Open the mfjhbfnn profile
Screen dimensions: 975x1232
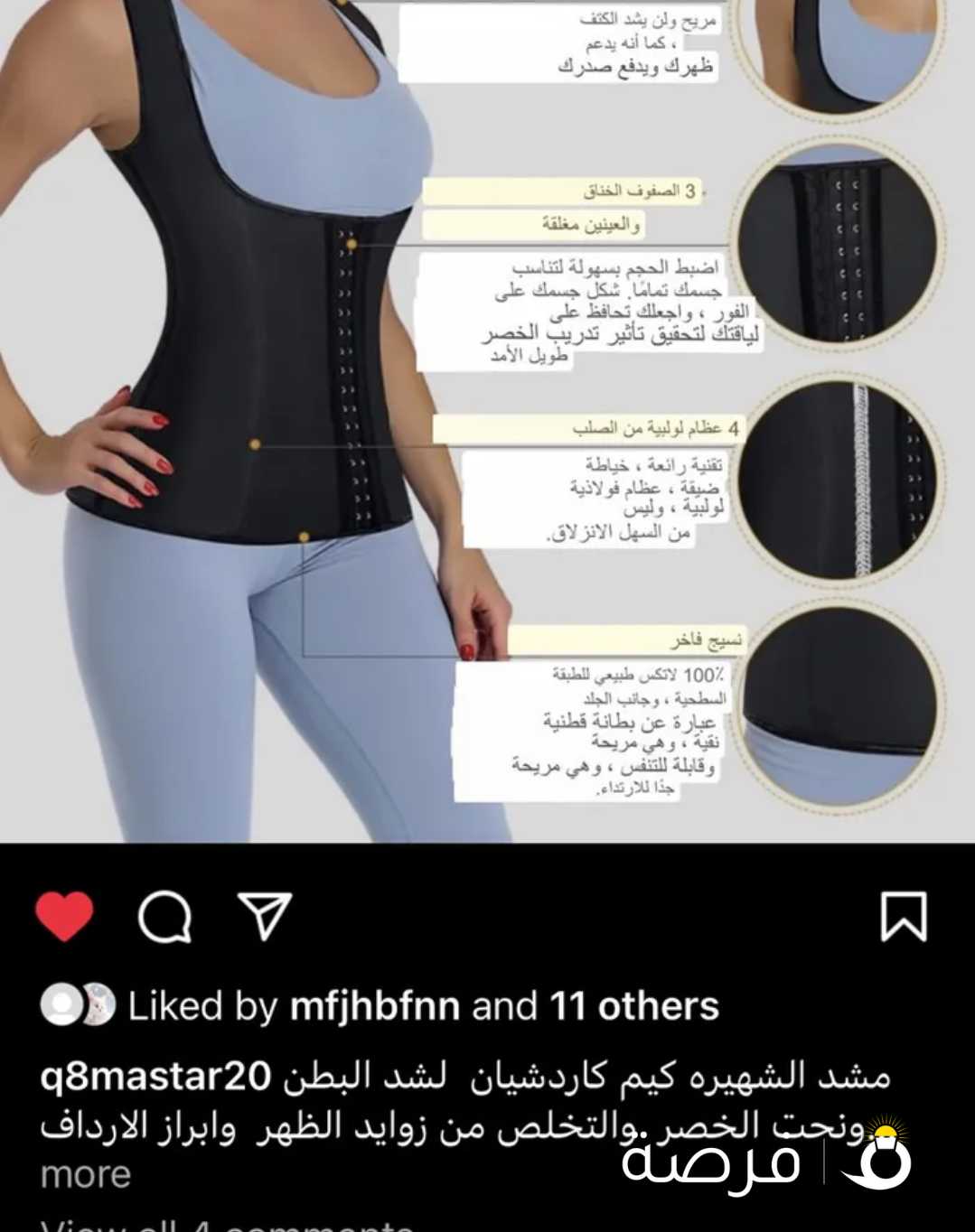(374, 1006)
